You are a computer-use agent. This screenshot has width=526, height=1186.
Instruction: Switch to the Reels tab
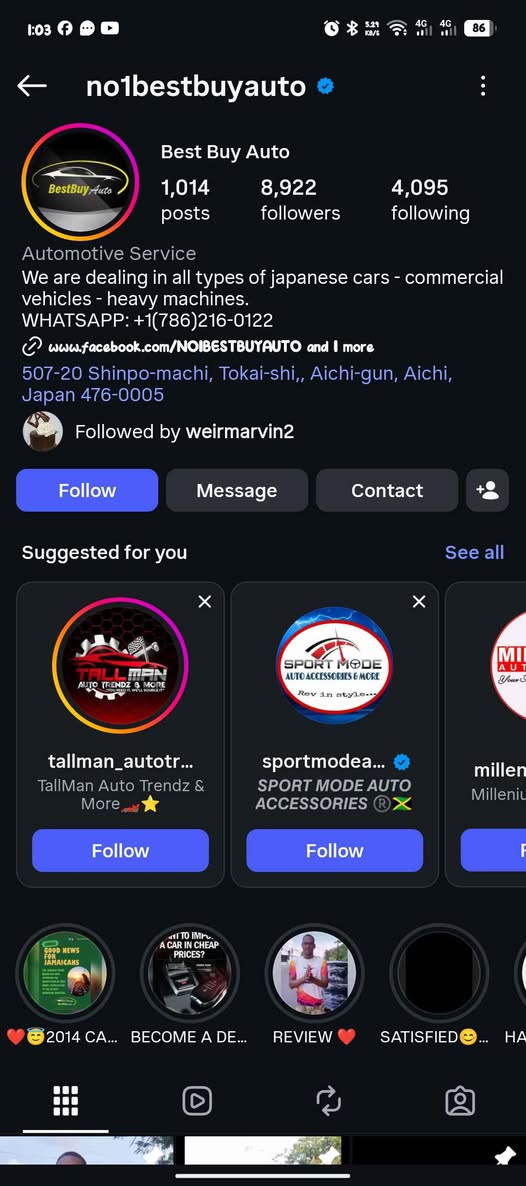click(x=197, y=1101)
